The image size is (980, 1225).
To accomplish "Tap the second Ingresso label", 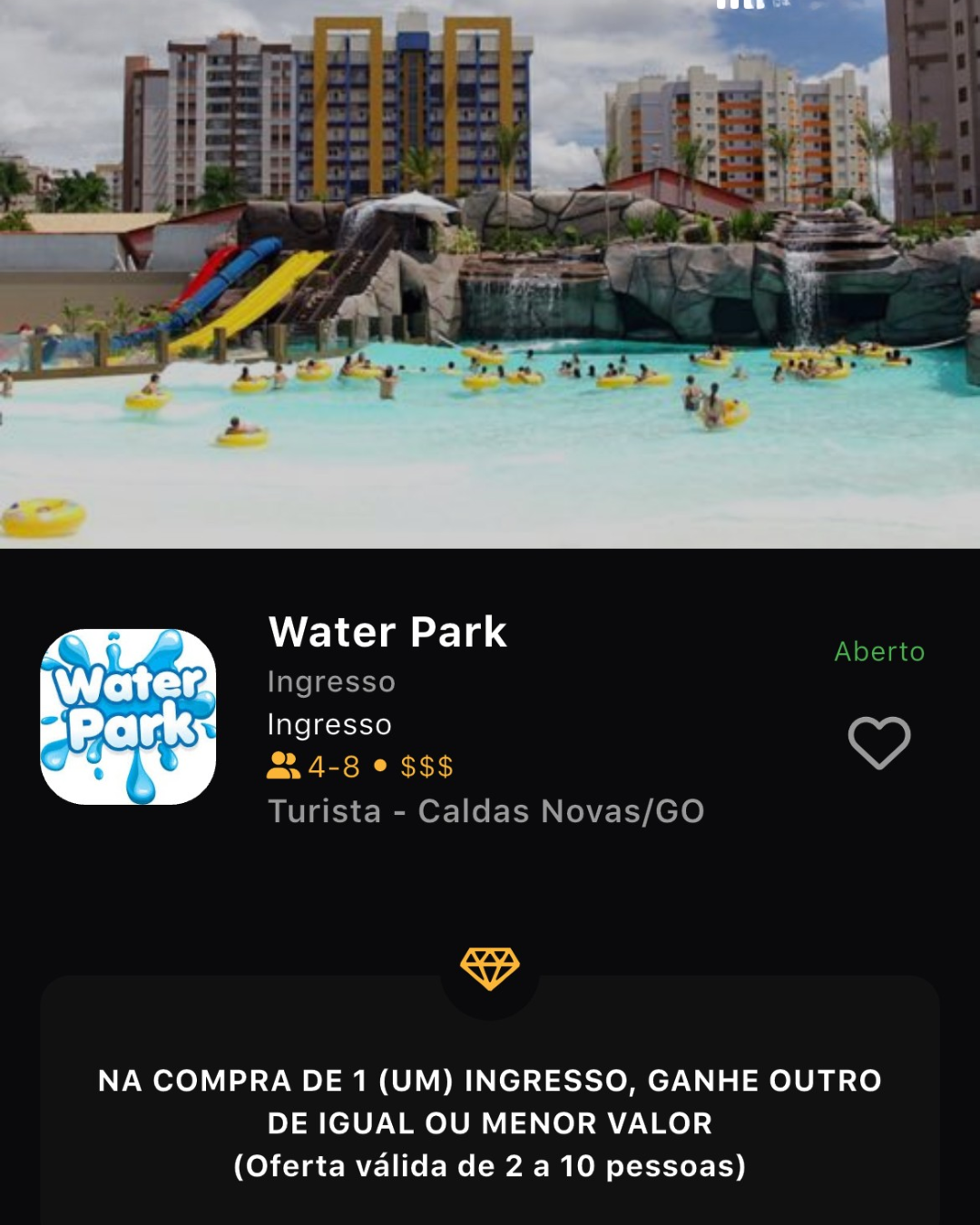I will [x=328, y=724].
